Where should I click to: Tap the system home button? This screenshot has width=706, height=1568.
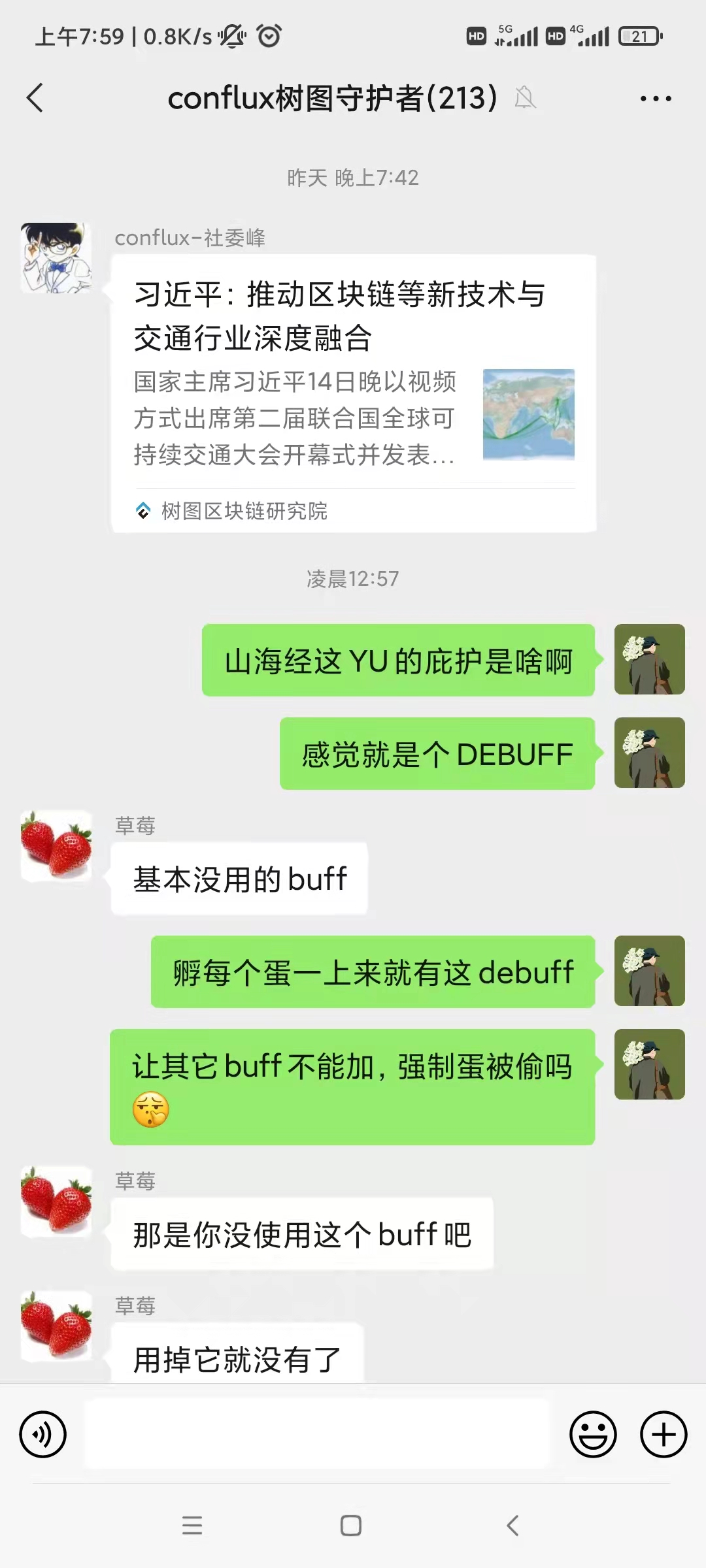351,1526
